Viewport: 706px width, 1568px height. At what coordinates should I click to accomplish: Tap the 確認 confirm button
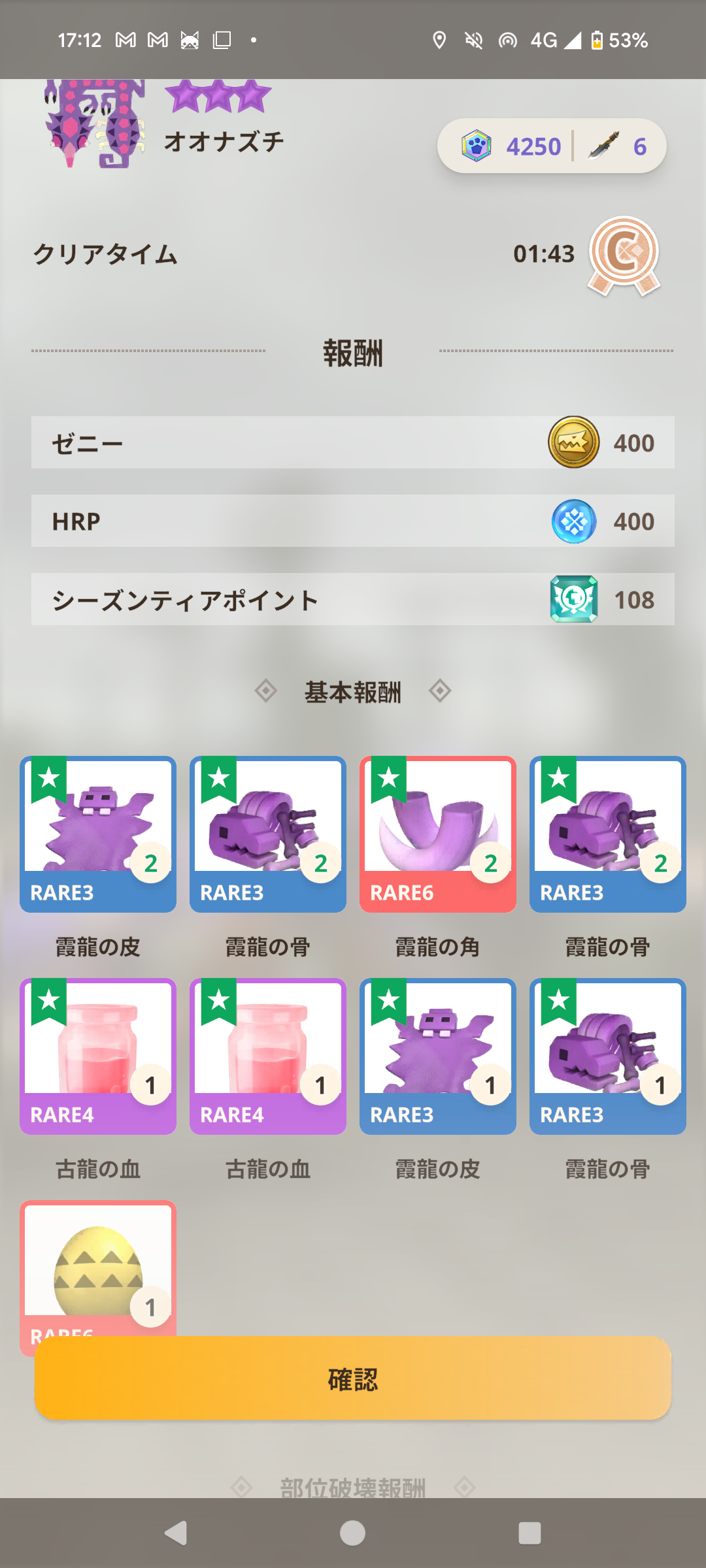pyautogui.click(x=353, y=1379)
